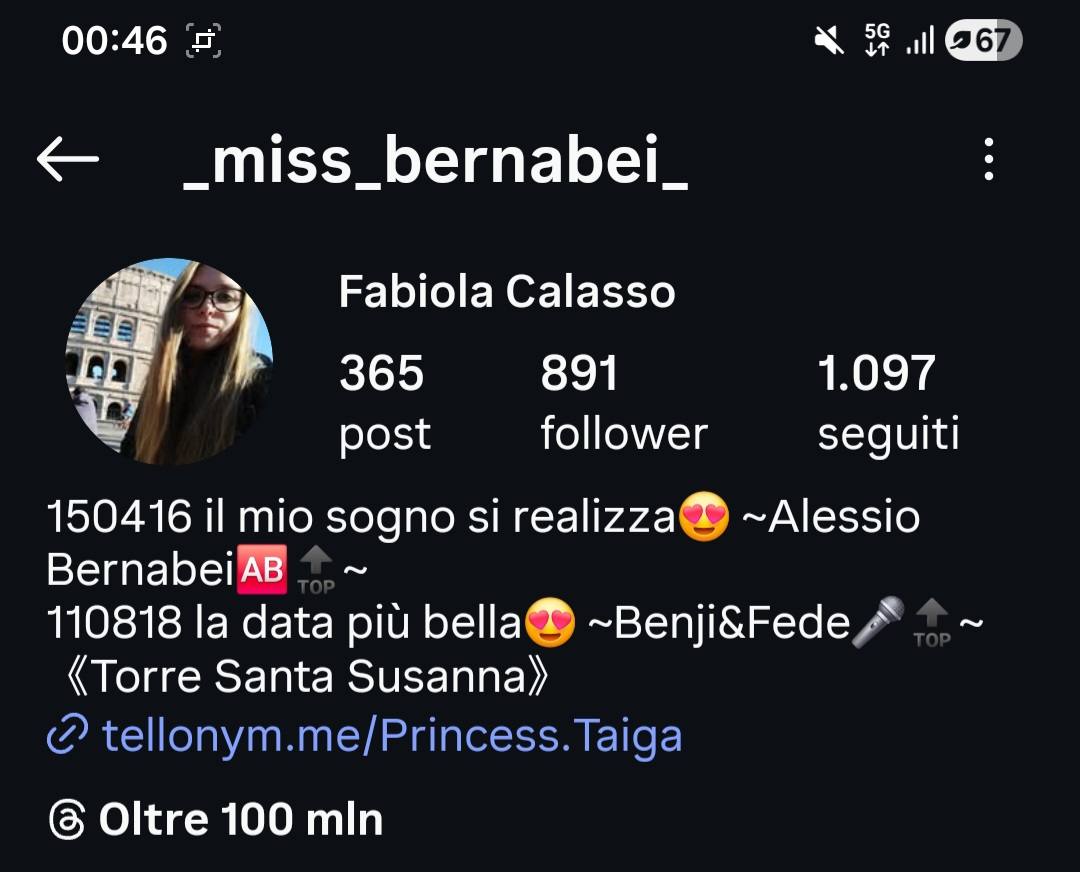View the profile picture of Fabiola Calasso
Screen dimensions: 1080x872
coord(169,361)
